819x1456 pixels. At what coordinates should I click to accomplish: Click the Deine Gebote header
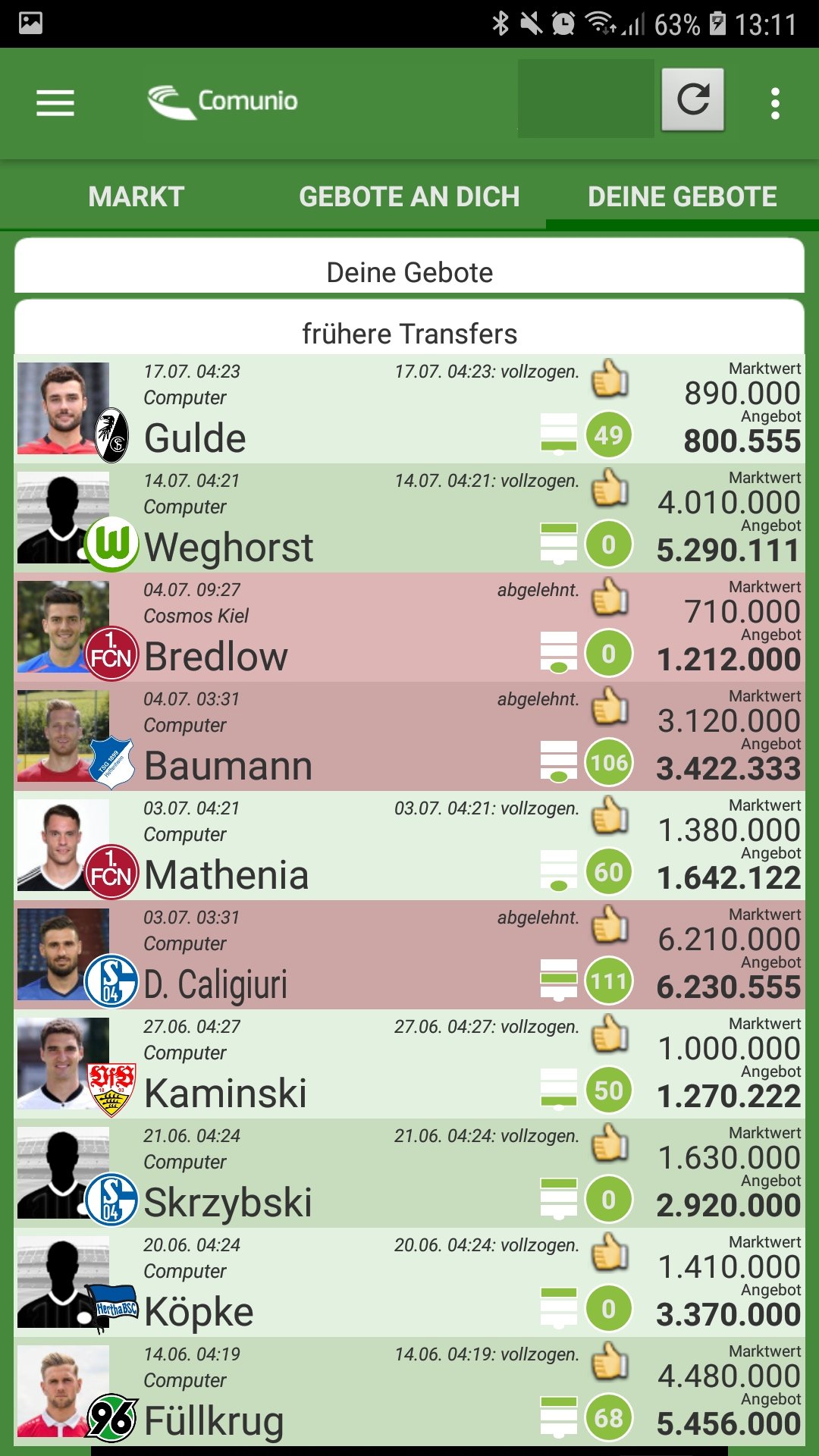point(409,271)
